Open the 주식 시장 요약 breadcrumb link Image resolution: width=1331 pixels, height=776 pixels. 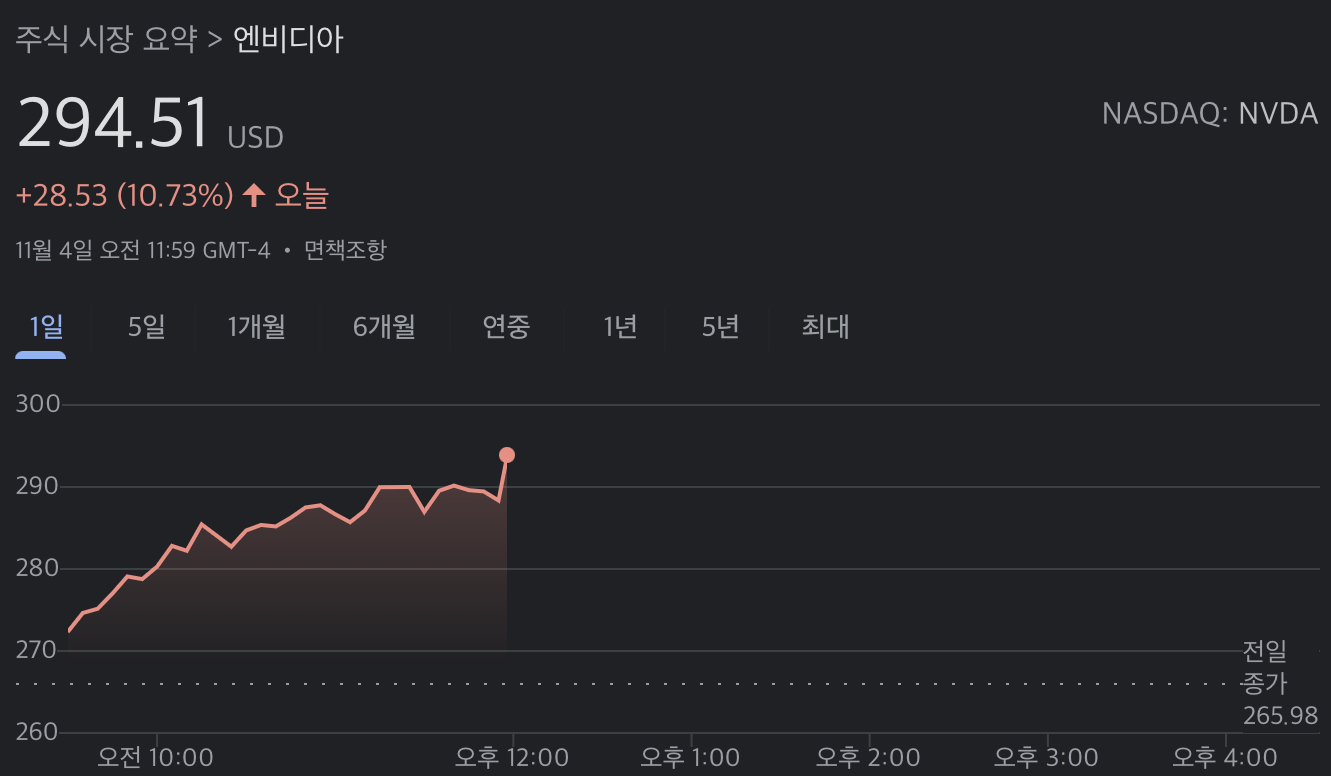[107, 40]
